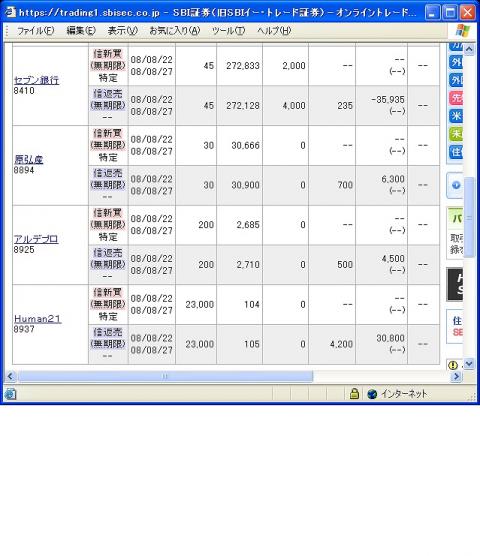Viewport: 480px width, 556px height.
Task: Open the ヘルプ menu
Action: point(274,31)
